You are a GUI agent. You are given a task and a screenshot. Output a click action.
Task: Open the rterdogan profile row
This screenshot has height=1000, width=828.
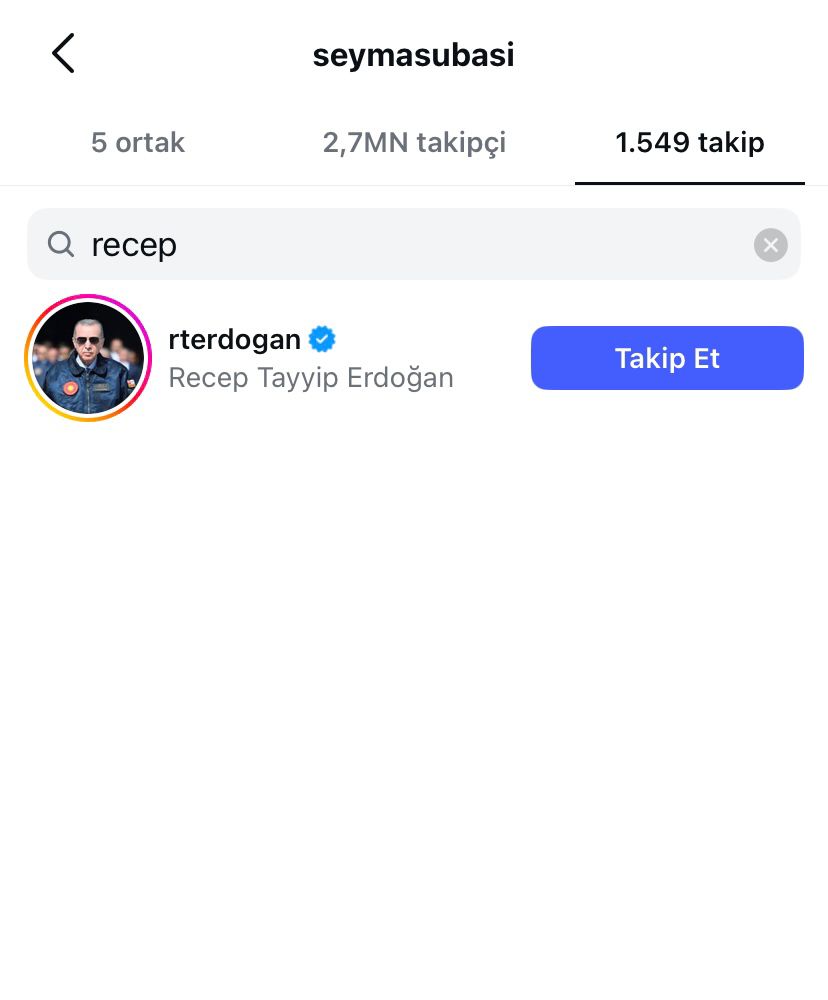[310, 358]
